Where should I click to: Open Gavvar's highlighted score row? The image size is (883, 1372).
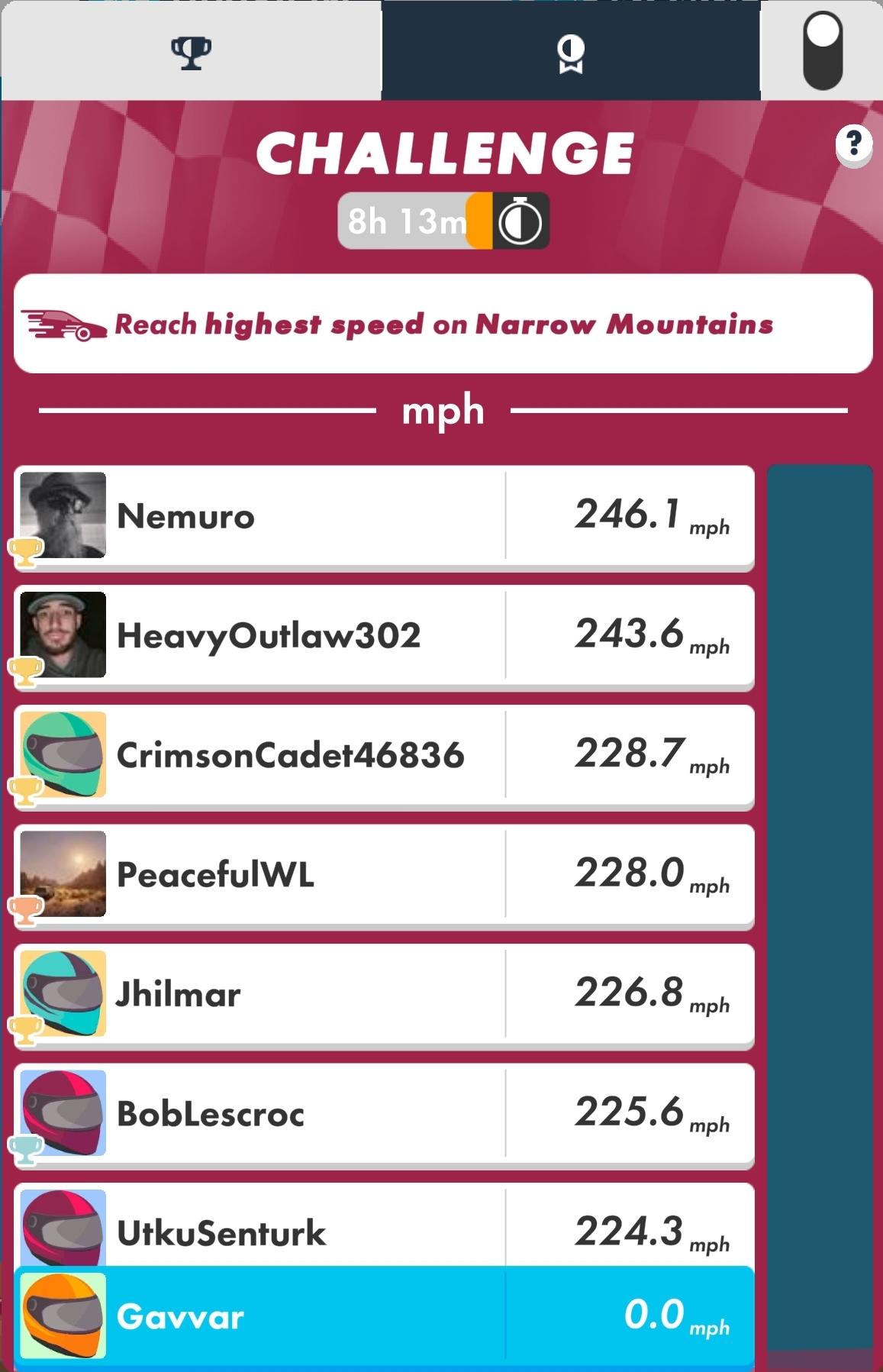[384, 1316]
